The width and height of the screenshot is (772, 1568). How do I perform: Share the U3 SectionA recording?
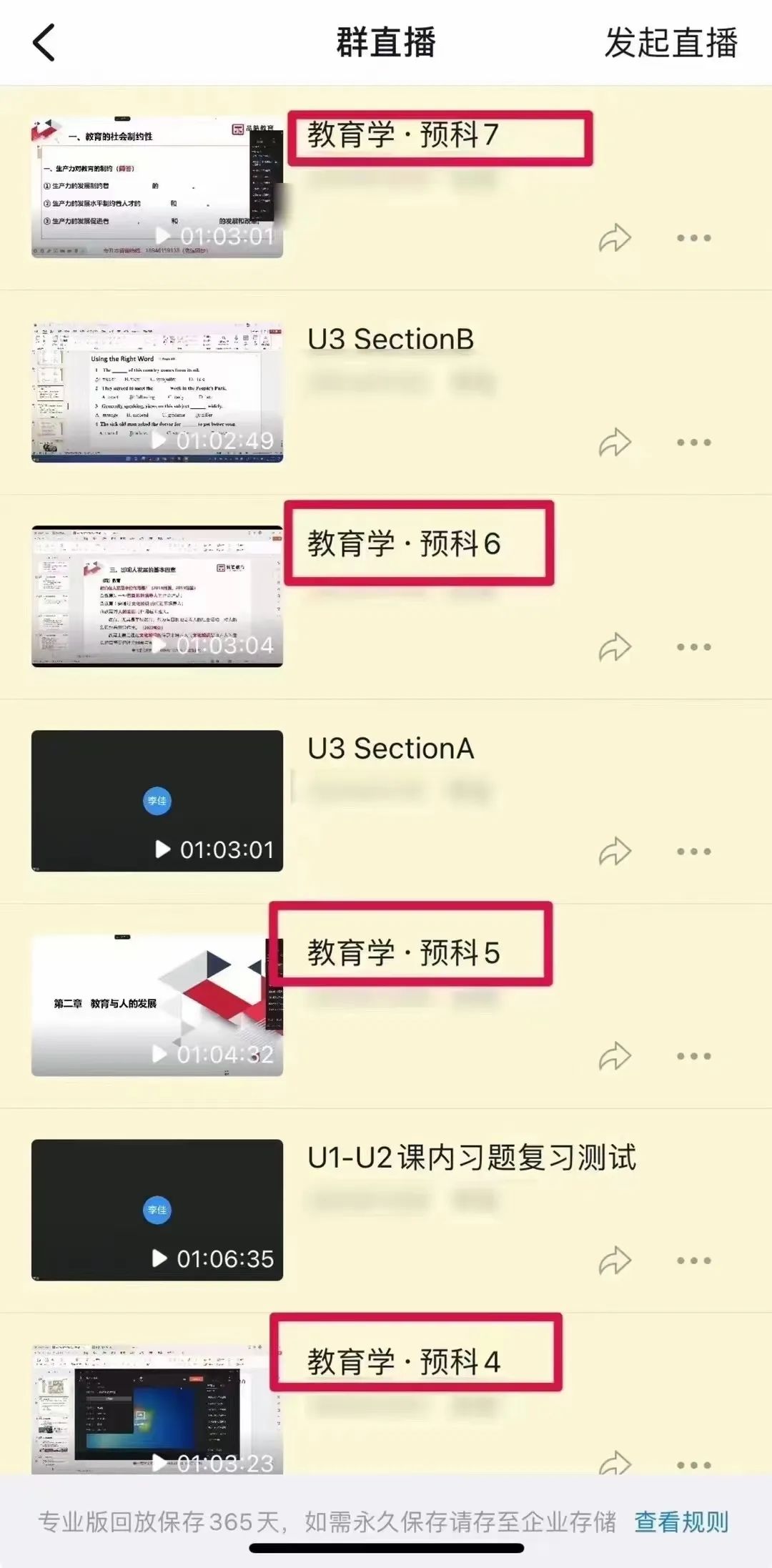point(615,852)
